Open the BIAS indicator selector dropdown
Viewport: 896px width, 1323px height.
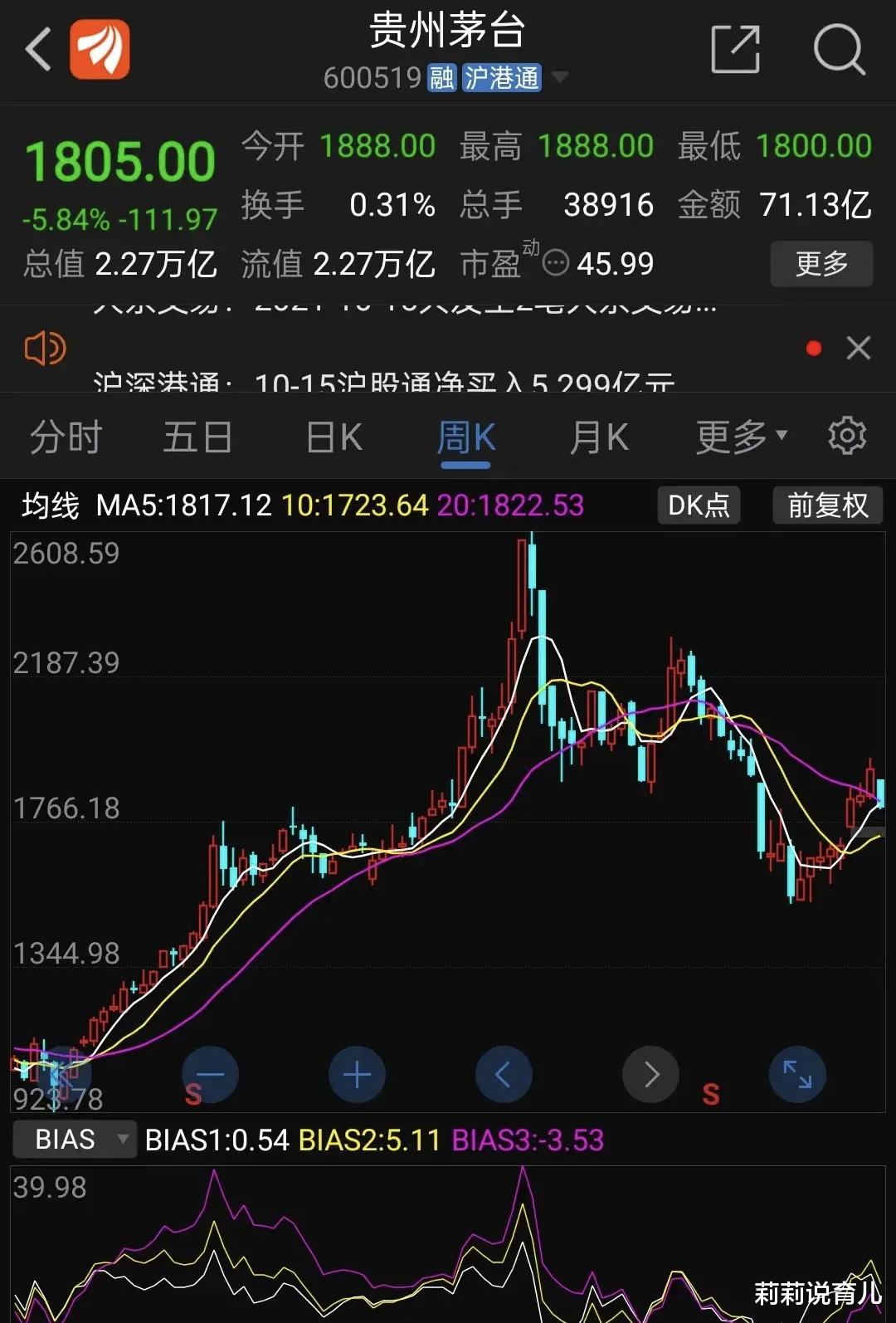click(74, 1139)
